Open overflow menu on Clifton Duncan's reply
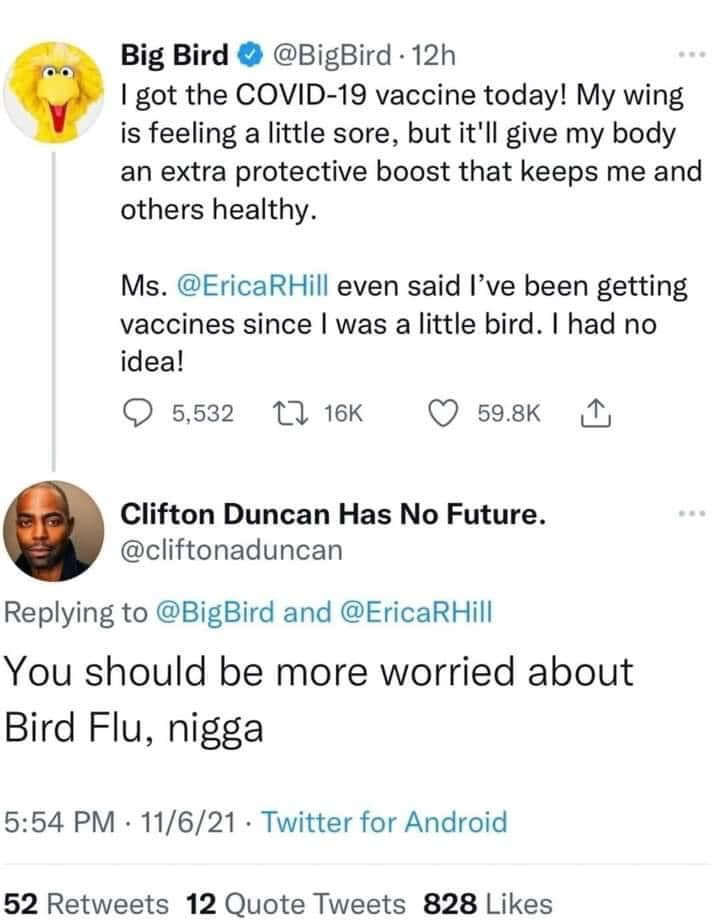The width and height of the screenshot is (720, 920). pos(690,515)
